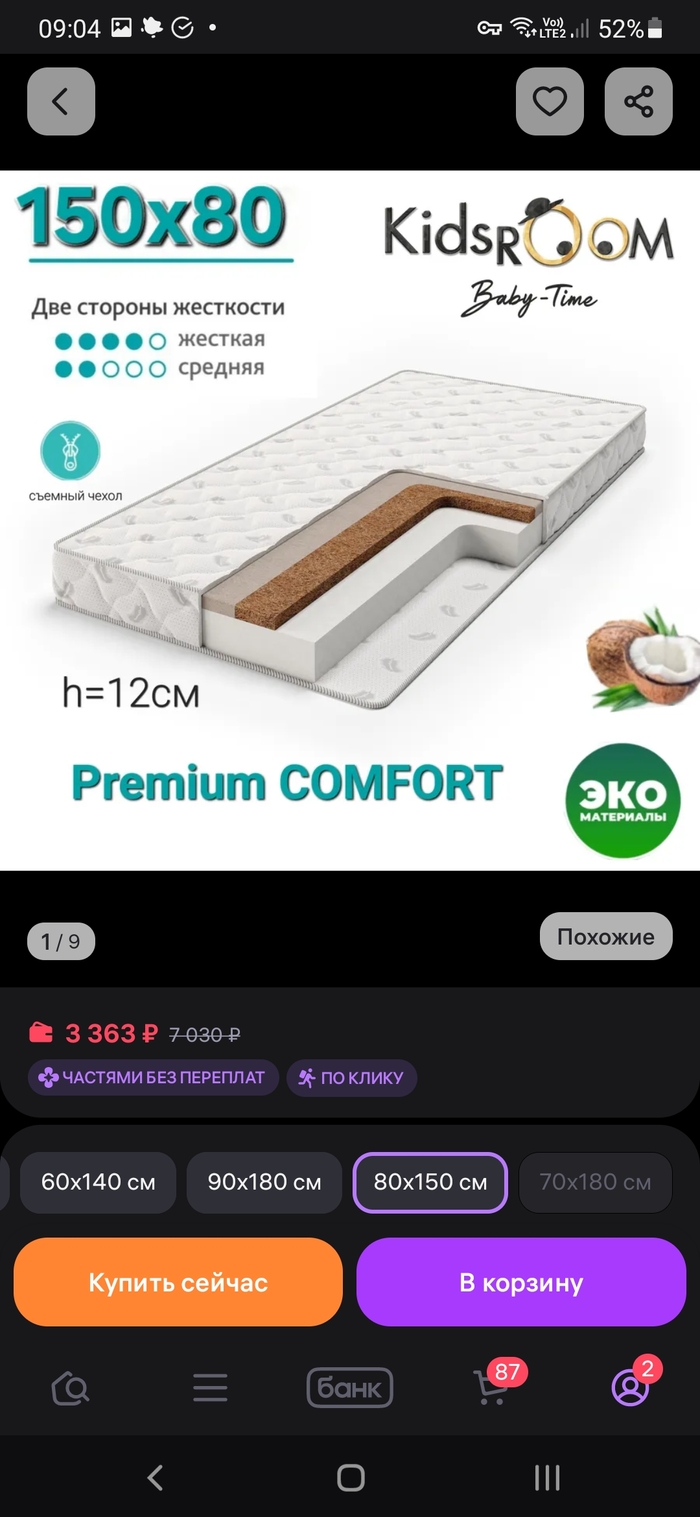Add the mattress via В корзину

pyautogui.click(x=521, y=1282)
